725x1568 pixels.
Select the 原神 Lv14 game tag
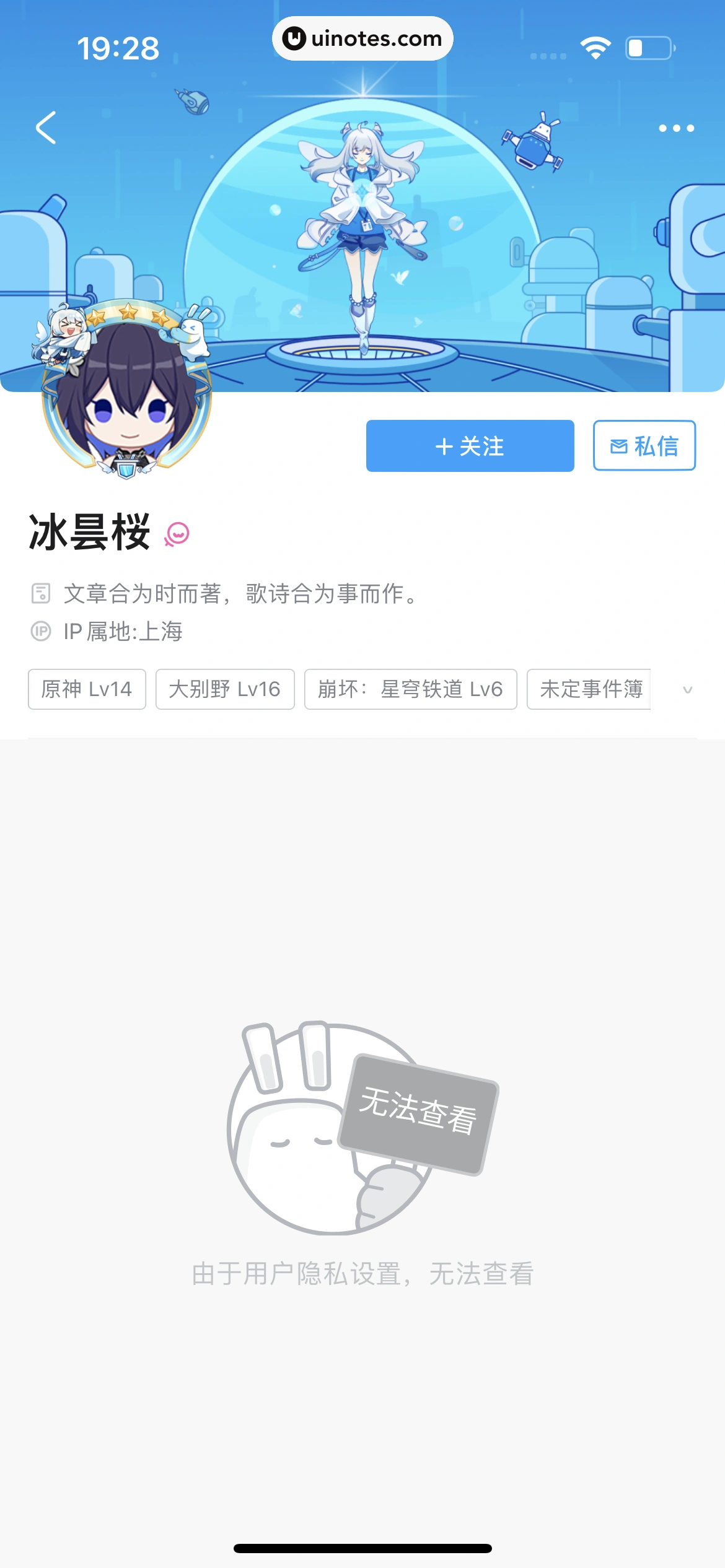[x=87, y=689]
